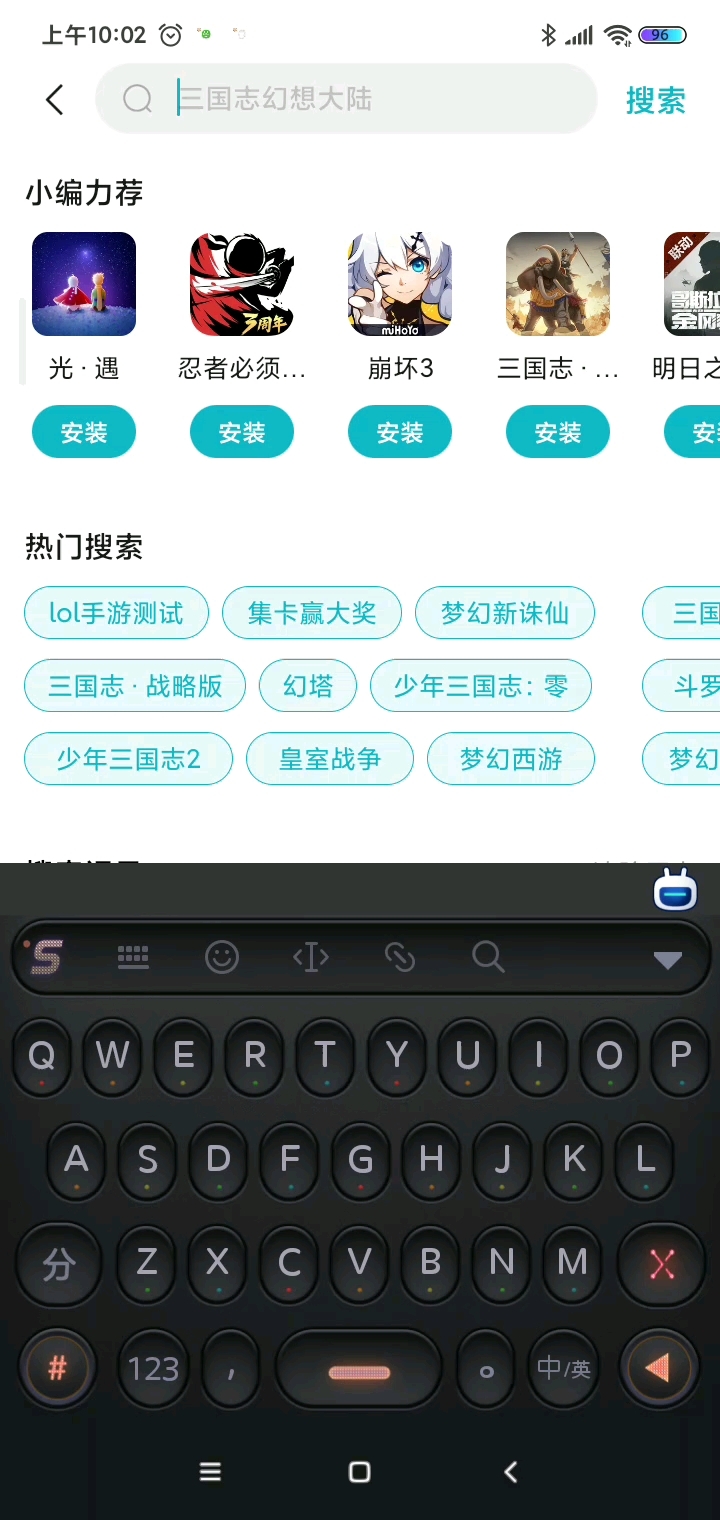The image size is (720, 1520).
Task: Install 崩坏3
Action: (400, 432)
